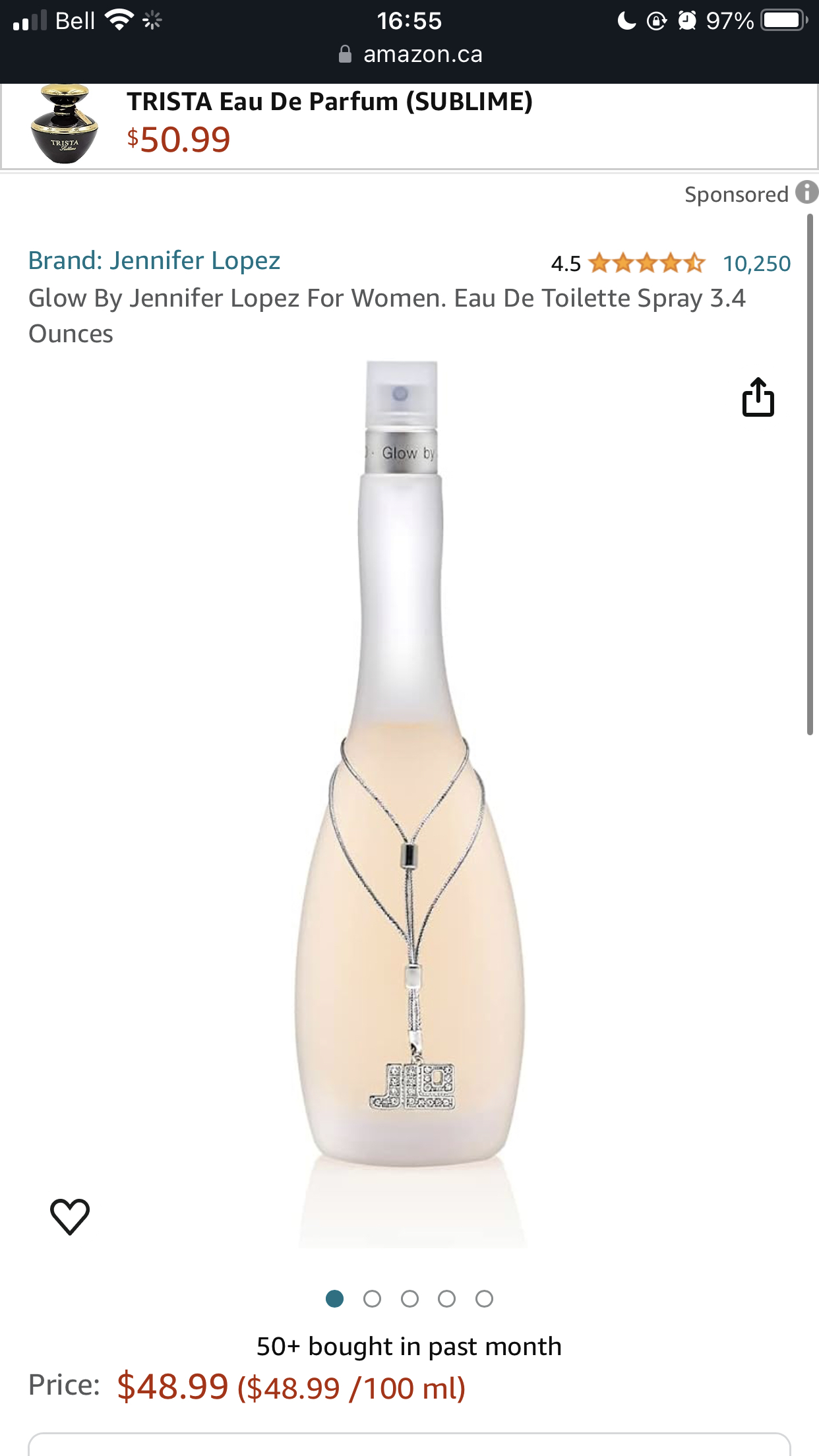Image resolution: width=819 pixels, height=1456 pixels.
Task: Select the last image indicator dot
Action: [x=484, y=1299]
